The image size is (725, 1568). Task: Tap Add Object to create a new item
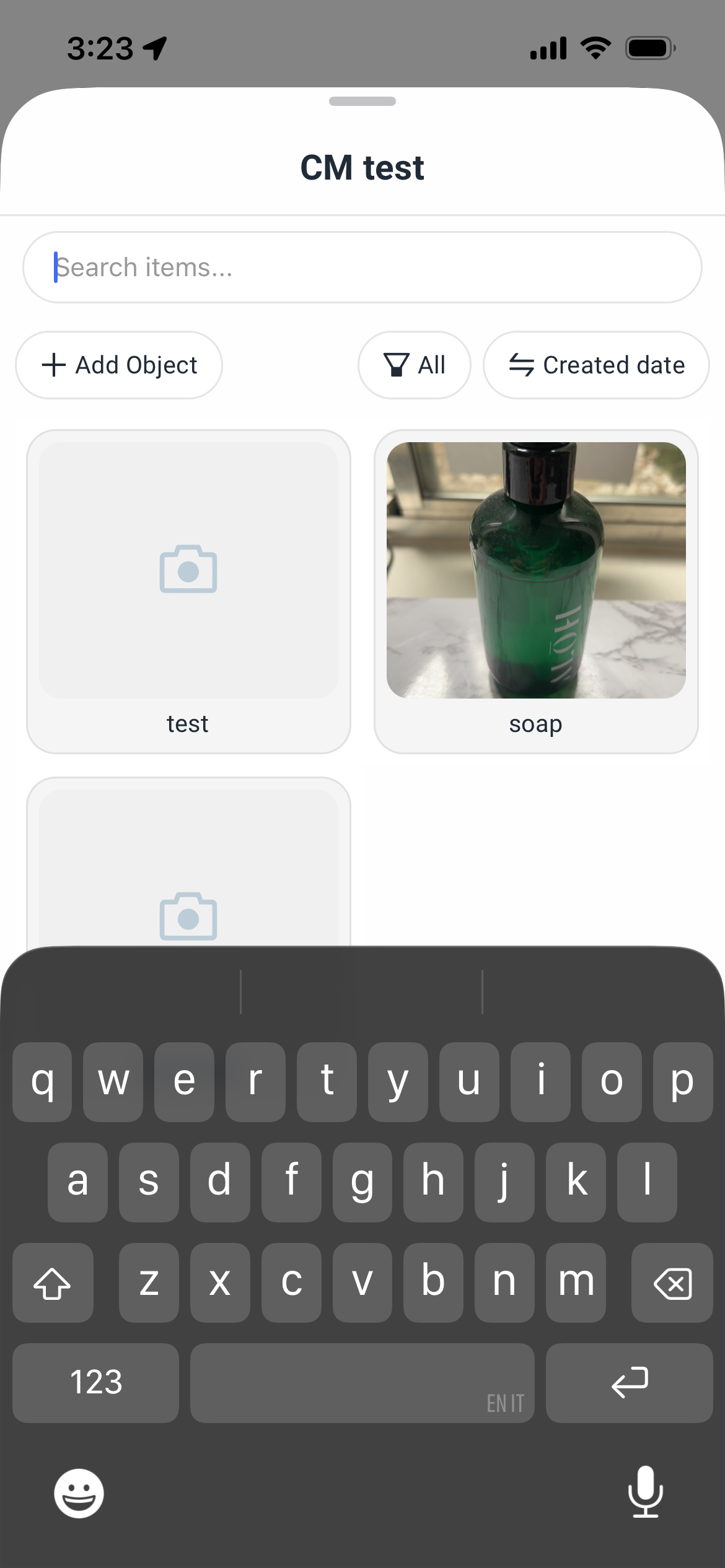click(x=118, y=365)
